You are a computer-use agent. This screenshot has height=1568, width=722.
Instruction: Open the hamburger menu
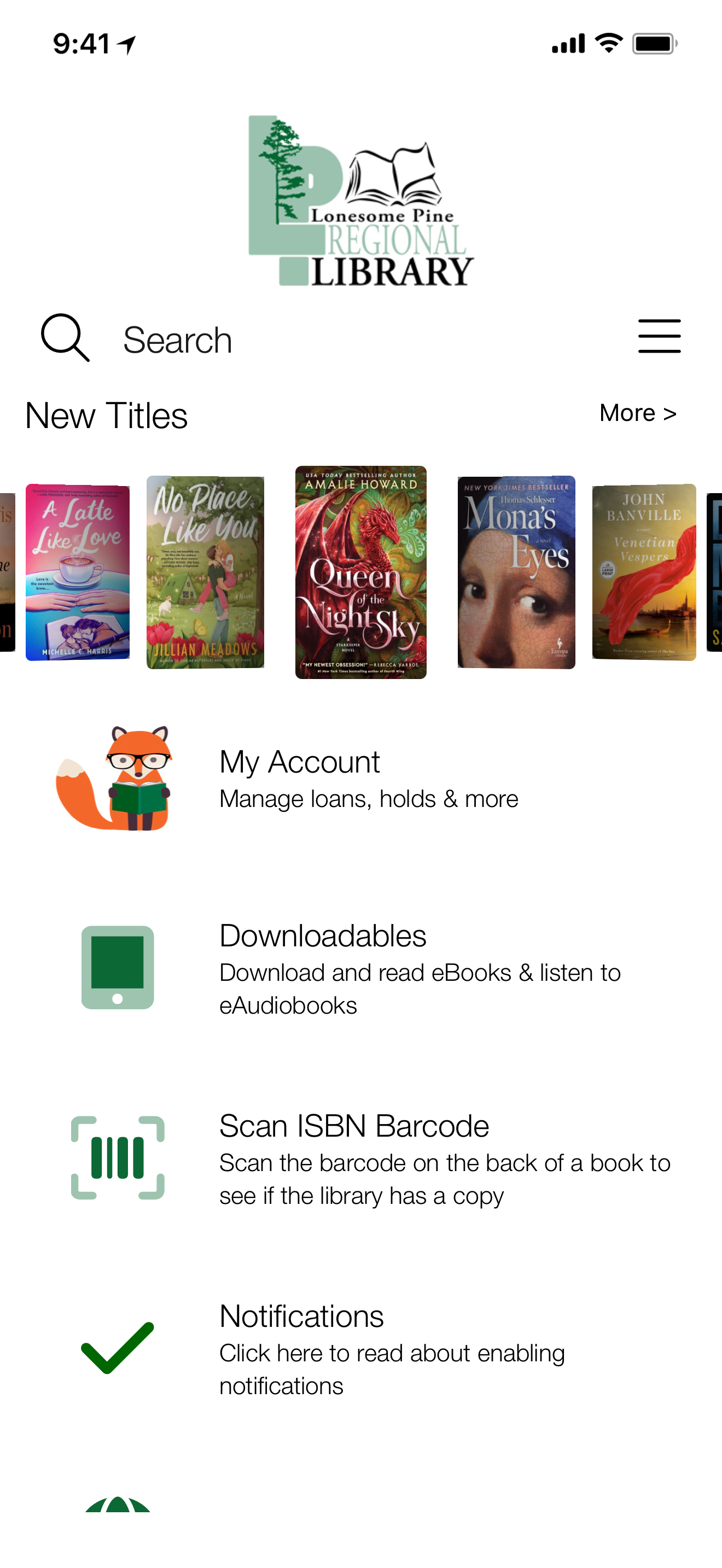pos(659,336)
